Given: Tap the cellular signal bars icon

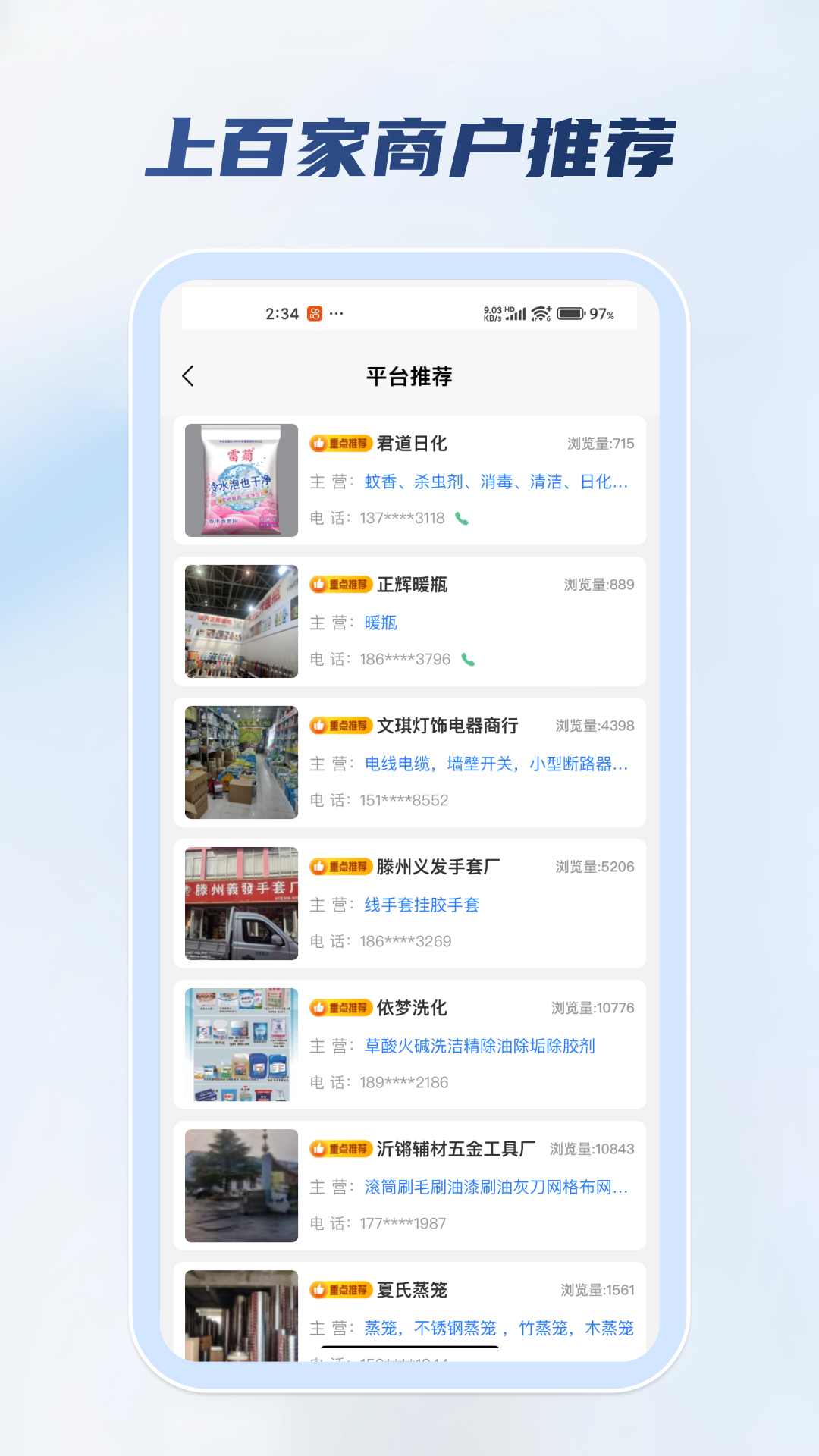Looking at the screenshot, I should [516, 312].
